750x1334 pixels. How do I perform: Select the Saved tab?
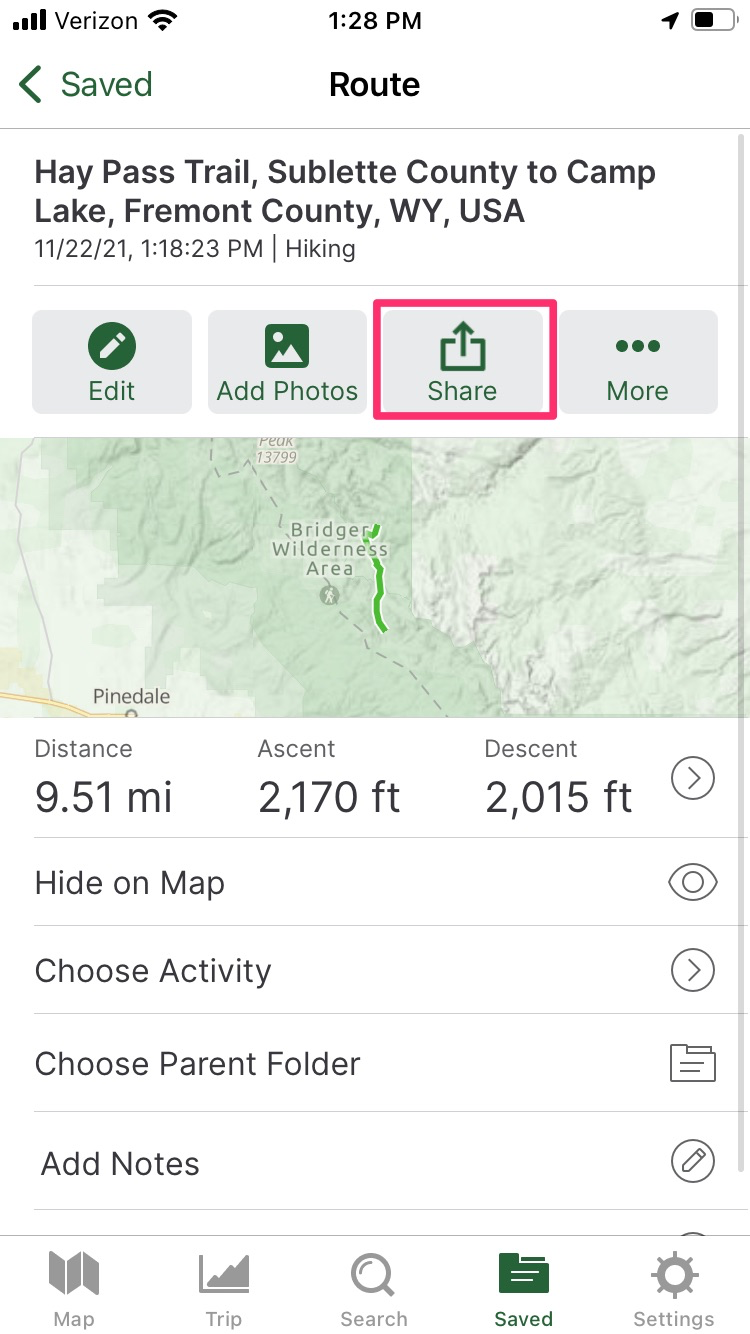tap(524, 1288)
